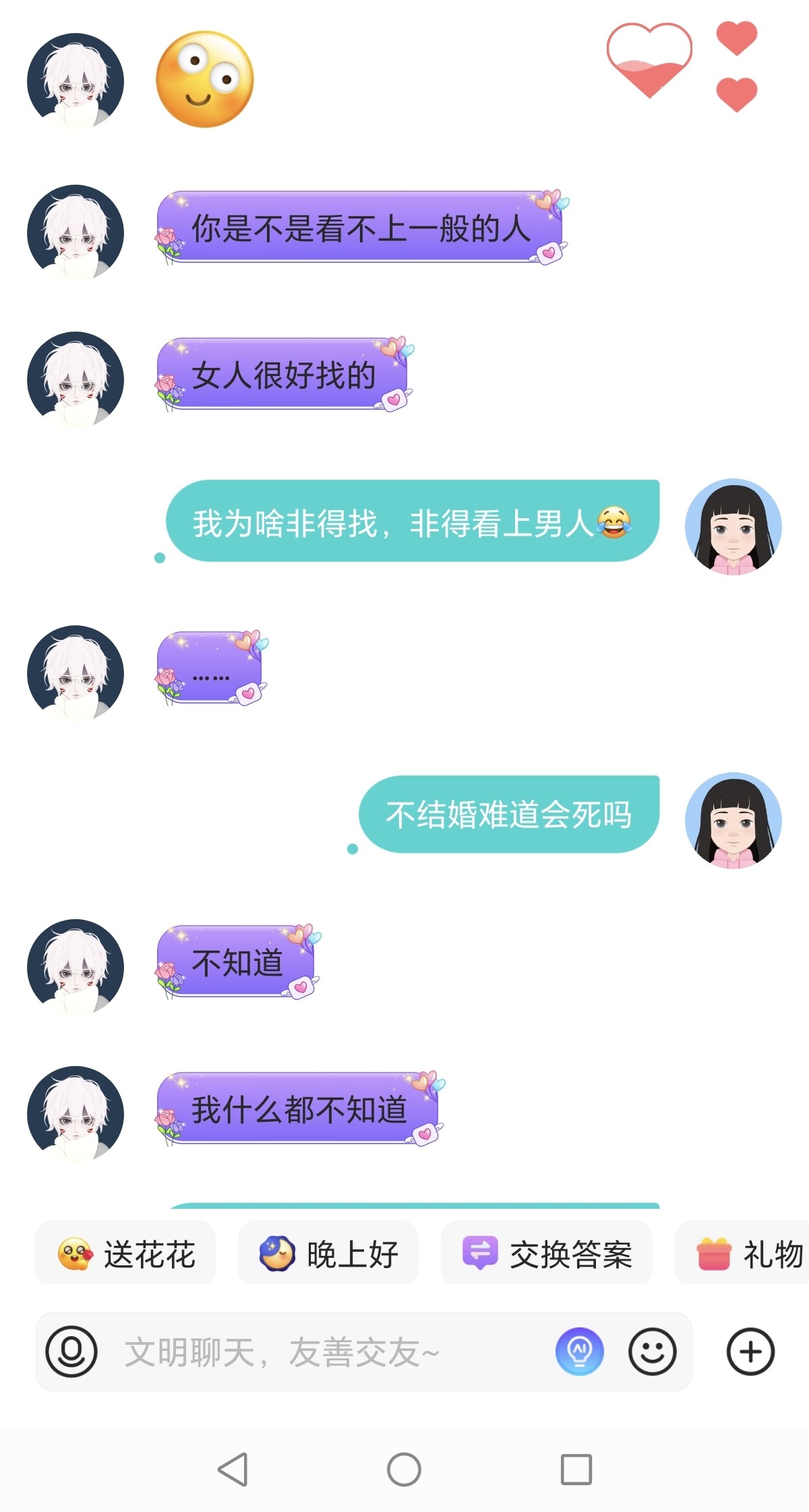Image resolution: width=809 pixels, height=1512 pixels.
Task: View profile from avatar beside 女人很好找的
Action: (76, 379)
